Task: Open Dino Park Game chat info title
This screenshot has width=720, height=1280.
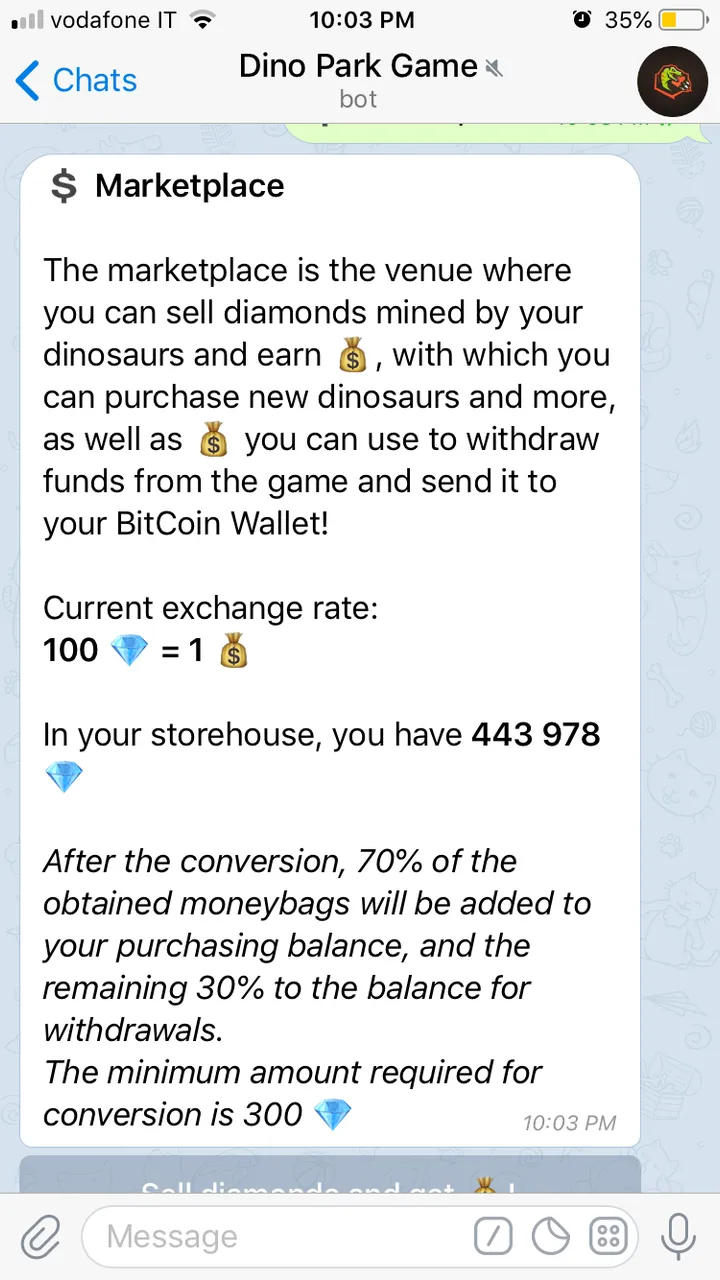Action: [360, 68]
